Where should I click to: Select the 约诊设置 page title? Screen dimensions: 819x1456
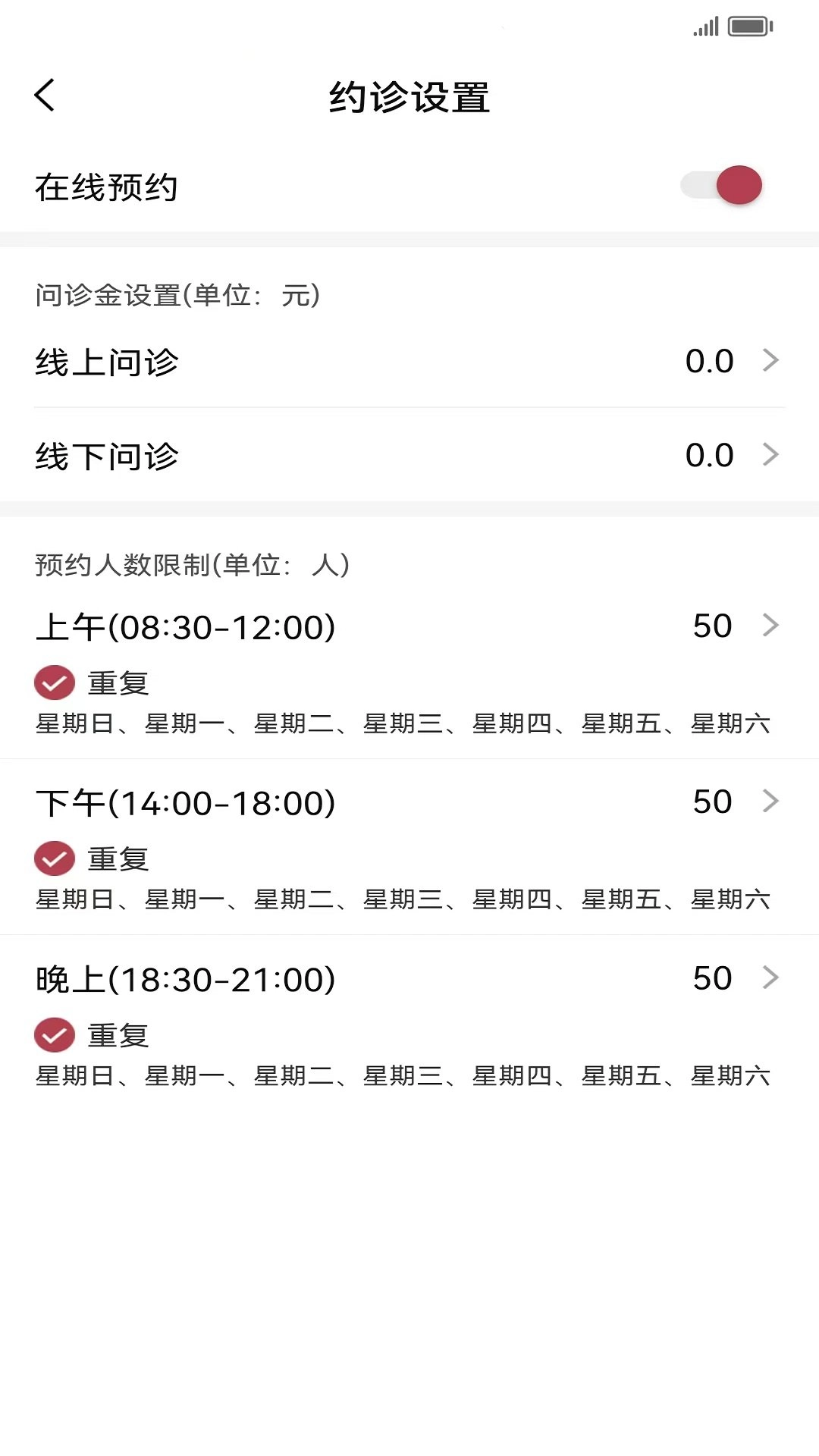pos(409,97)
